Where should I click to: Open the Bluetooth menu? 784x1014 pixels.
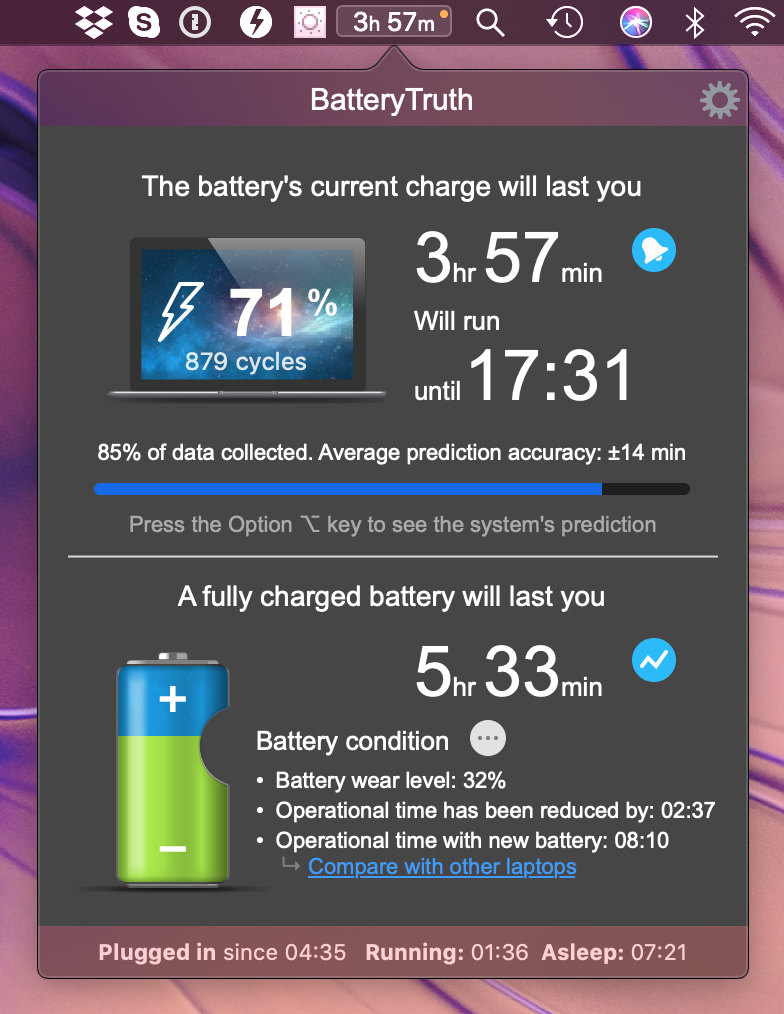point(694,22)
